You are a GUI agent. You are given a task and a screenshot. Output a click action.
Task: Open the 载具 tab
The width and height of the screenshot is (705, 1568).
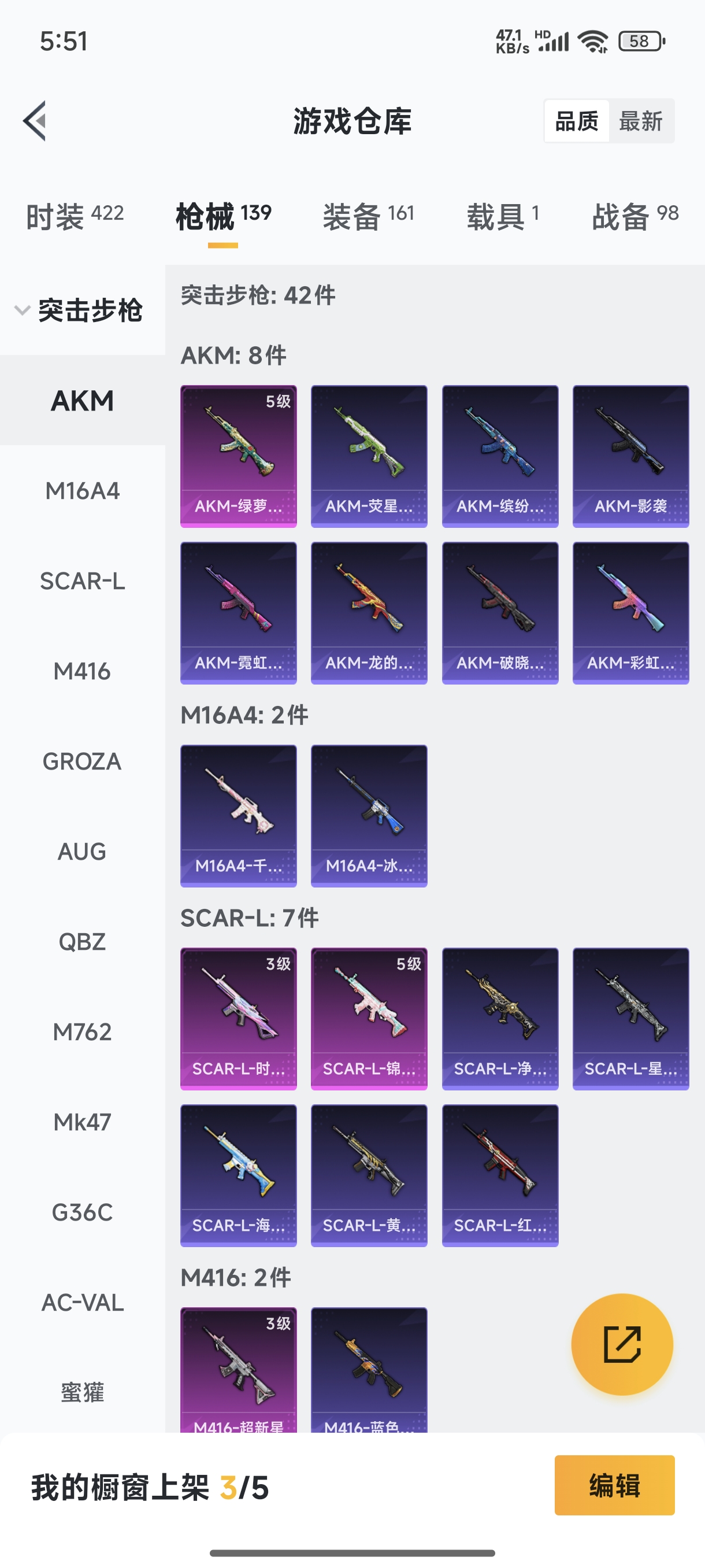(503, 216)
